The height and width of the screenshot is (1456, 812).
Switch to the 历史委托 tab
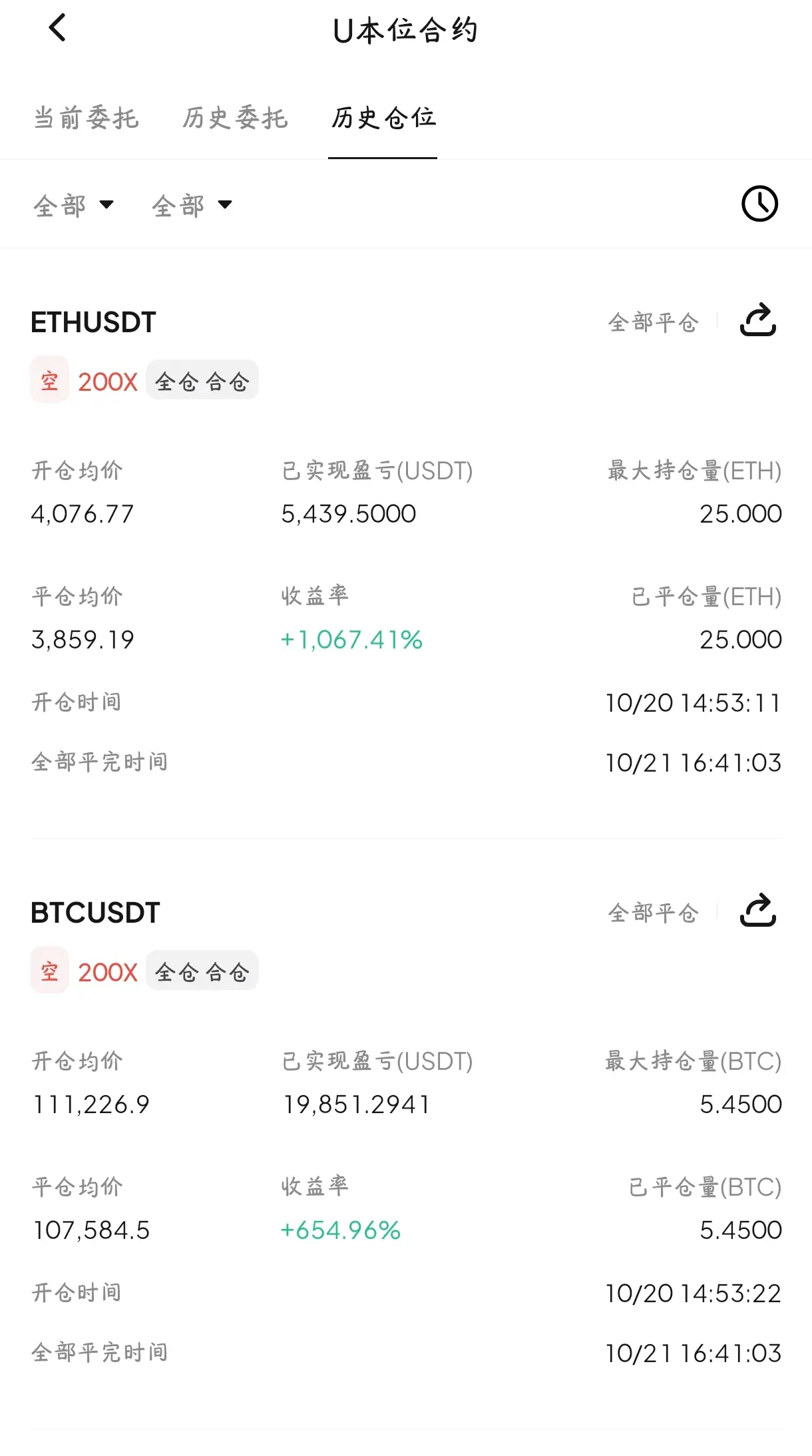236,119
